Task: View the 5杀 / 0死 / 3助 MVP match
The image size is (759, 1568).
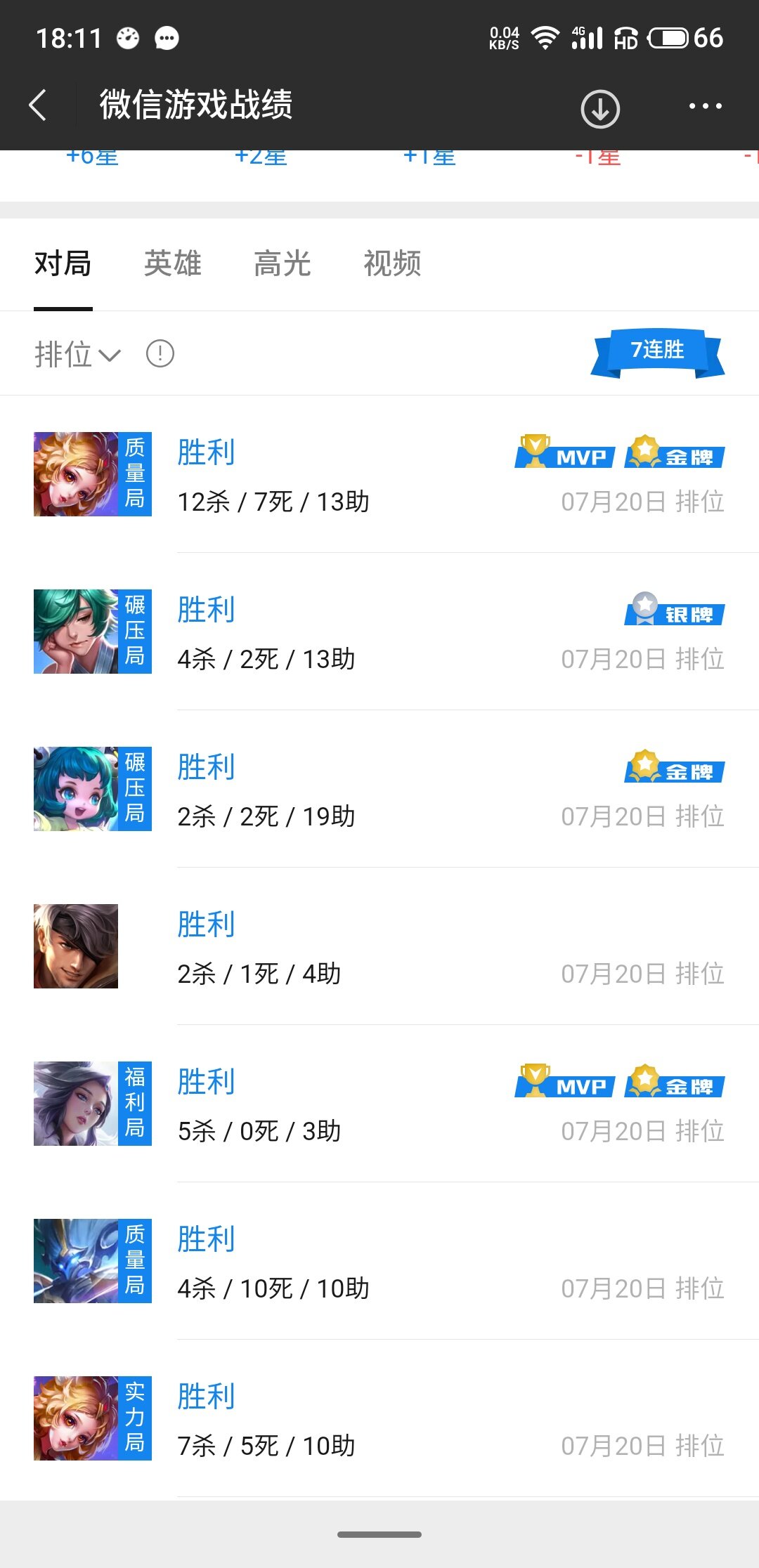Action: [379, 1104]
